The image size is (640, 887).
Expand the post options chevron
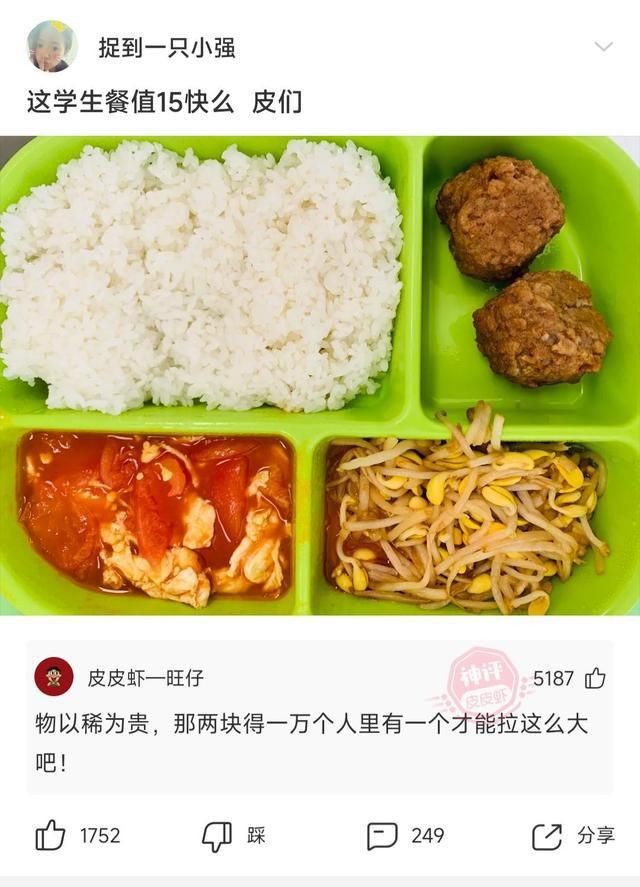click(603, 47)
